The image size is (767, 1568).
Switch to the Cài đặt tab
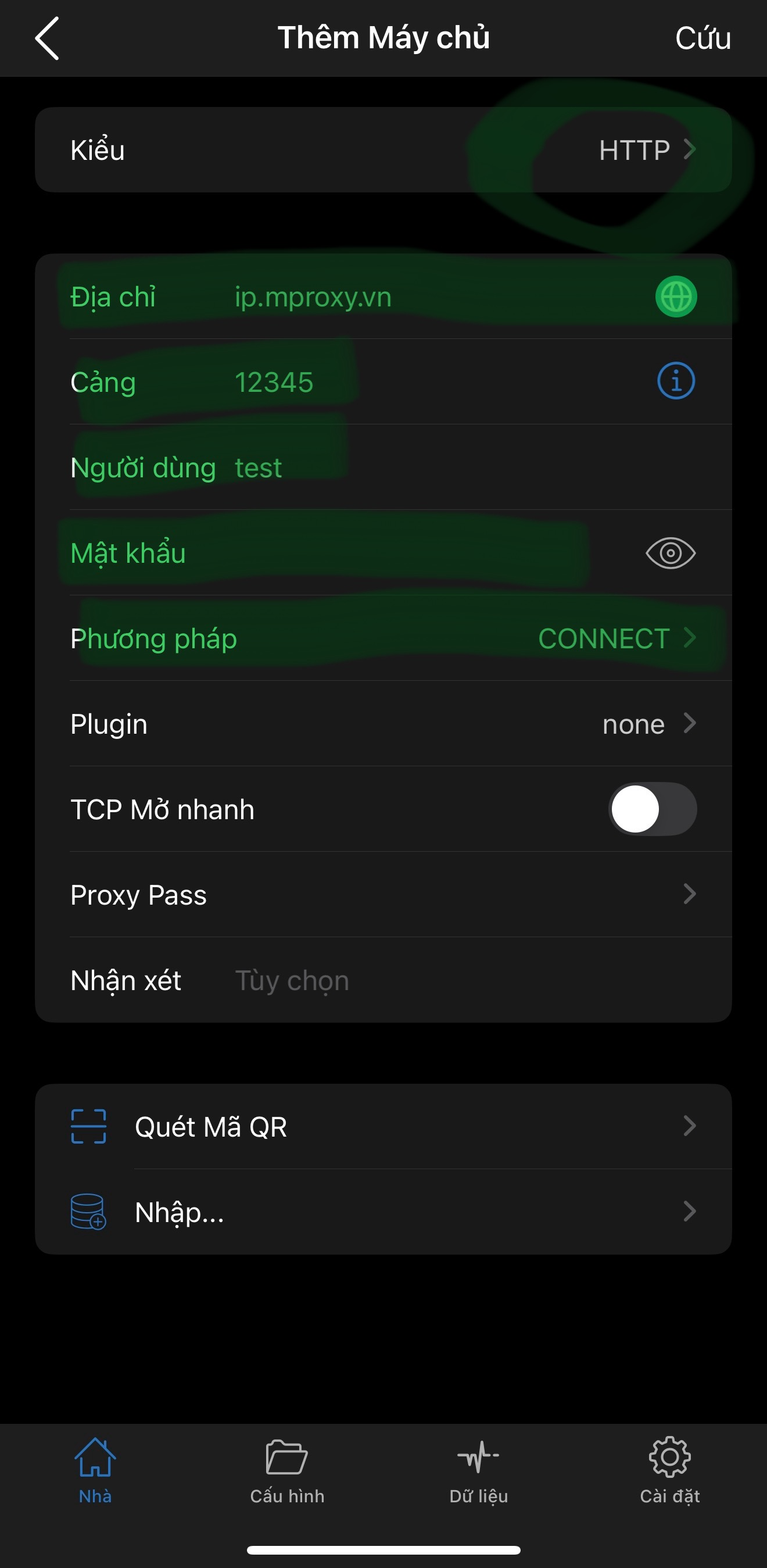[x=670, y=1469]
